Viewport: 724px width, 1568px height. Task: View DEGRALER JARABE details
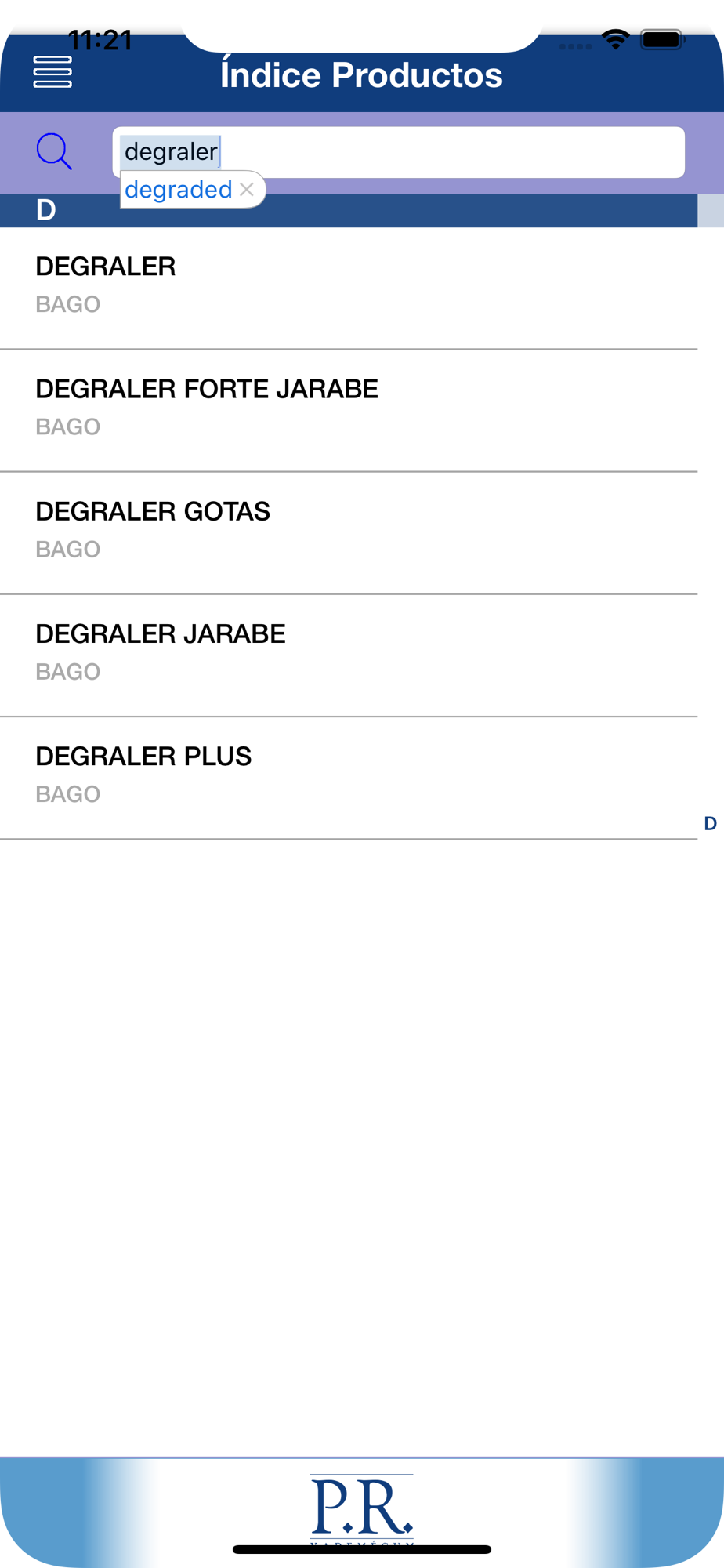click(x=349, y=655)
